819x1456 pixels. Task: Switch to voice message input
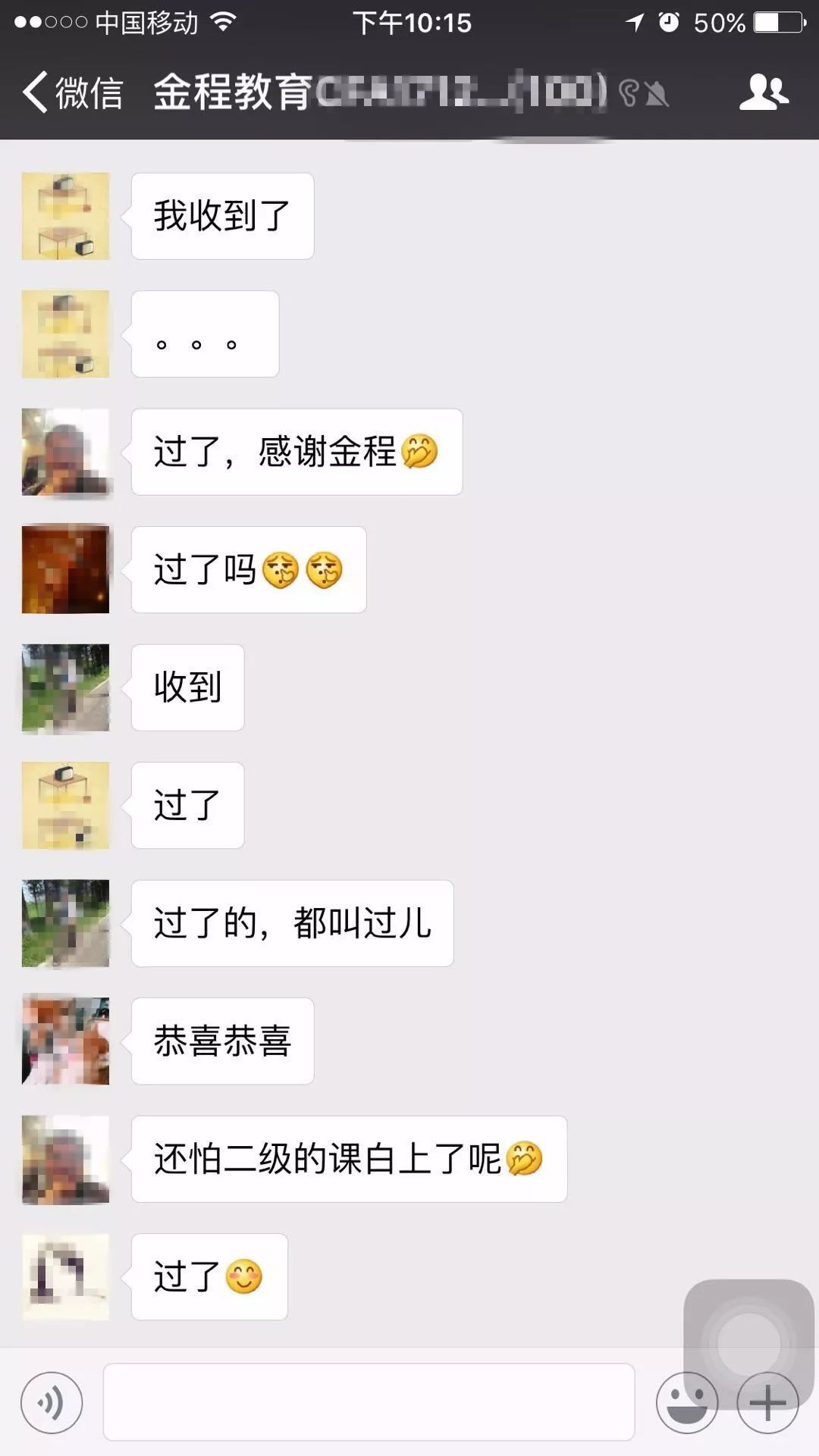coord(52,1403)
